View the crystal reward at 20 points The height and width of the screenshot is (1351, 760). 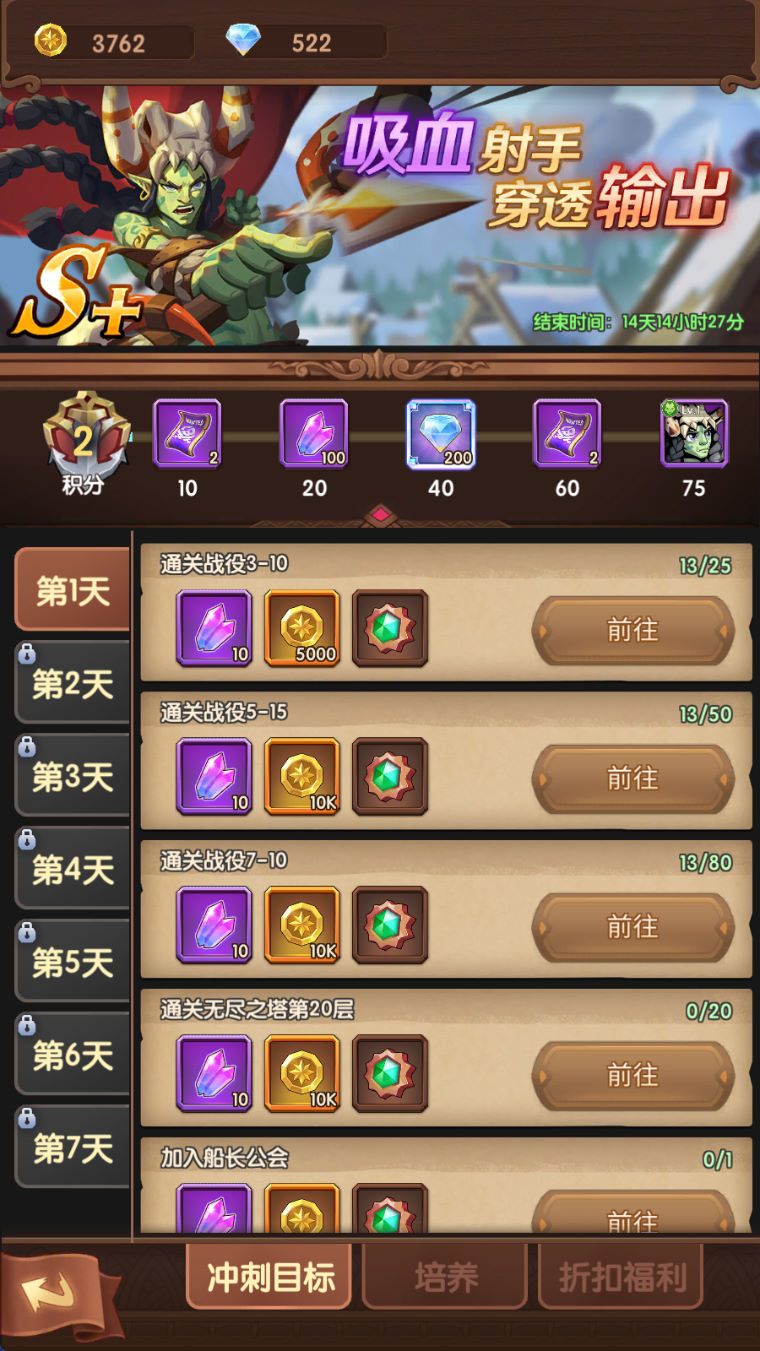[314, 434]
